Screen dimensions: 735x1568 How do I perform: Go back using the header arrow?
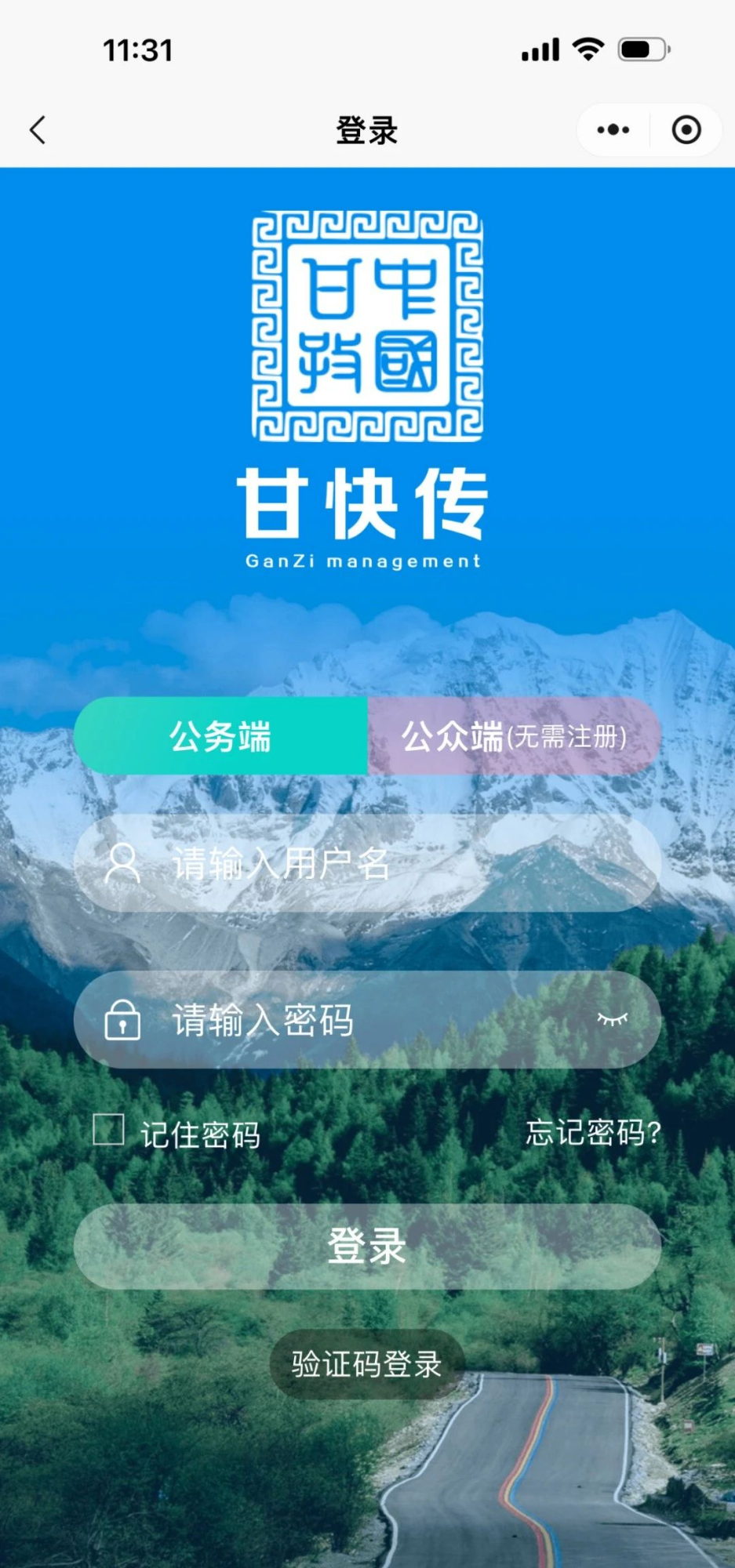coord(38,130)
